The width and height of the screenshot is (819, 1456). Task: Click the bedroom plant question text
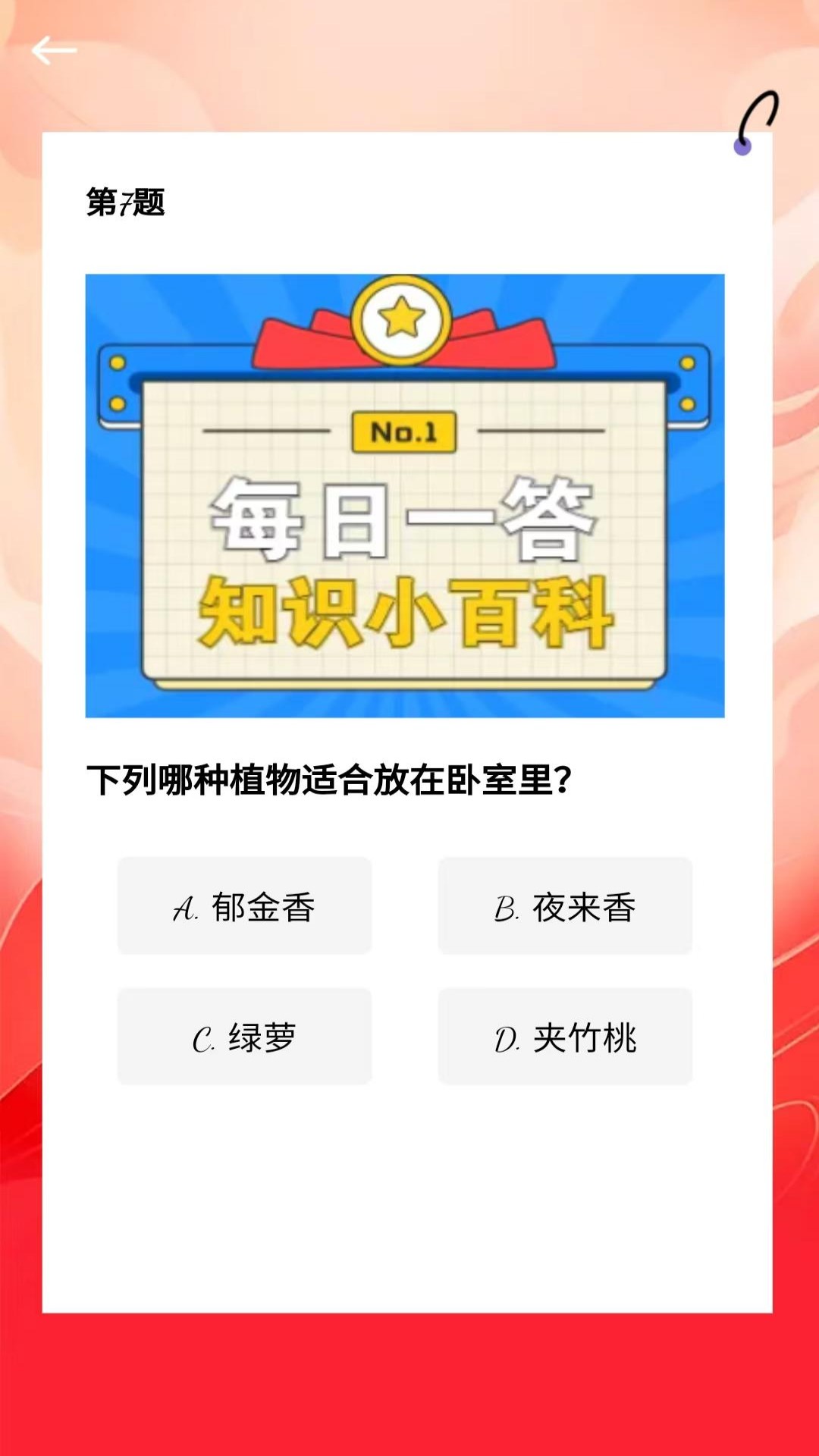pos(326,777)
